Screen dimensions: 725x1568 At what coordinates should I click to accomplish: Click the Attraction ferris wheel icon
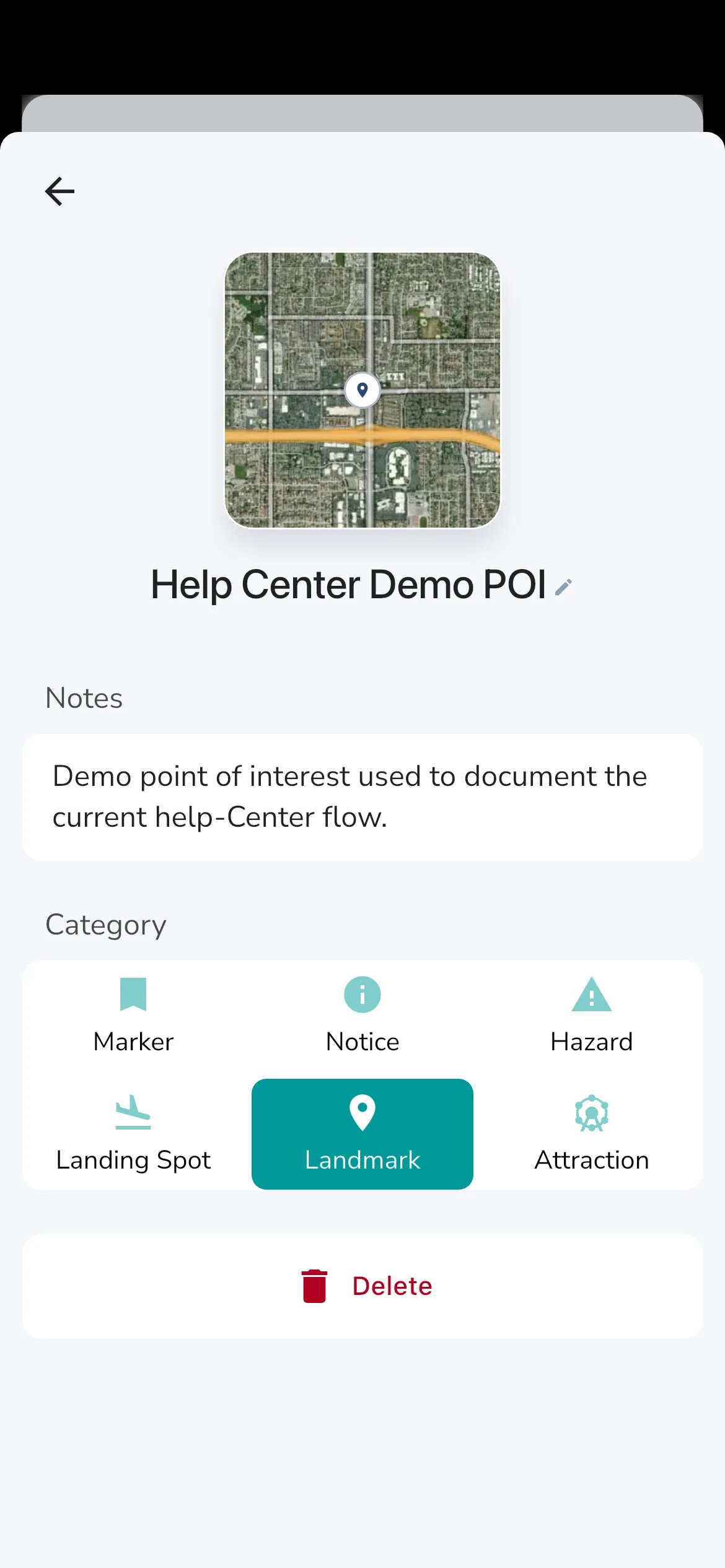click(x=591, y=1113)
